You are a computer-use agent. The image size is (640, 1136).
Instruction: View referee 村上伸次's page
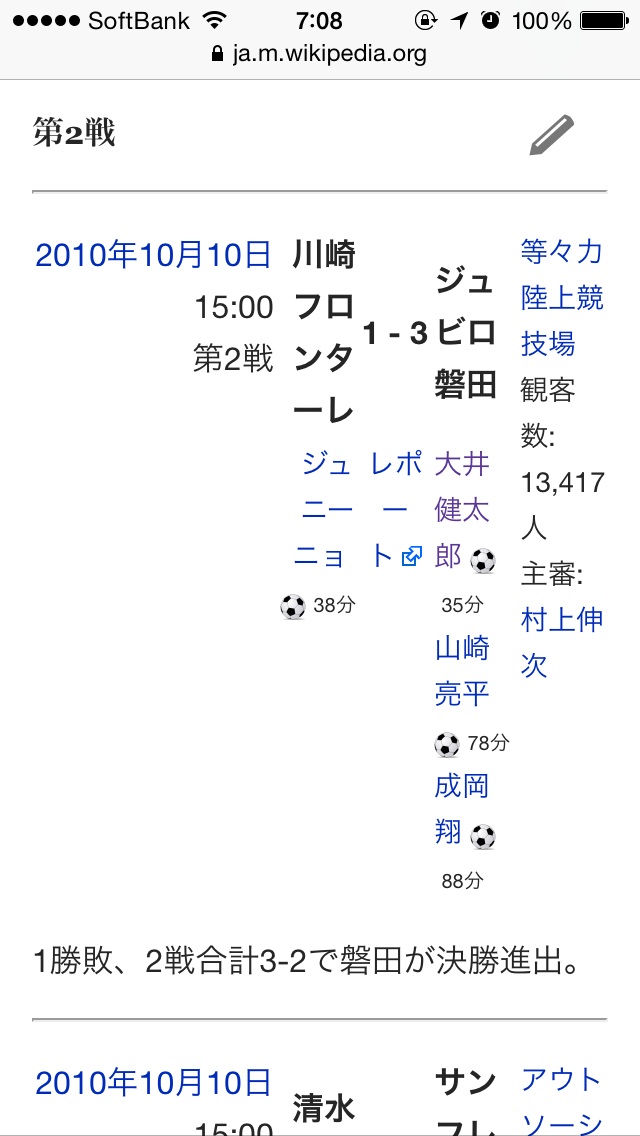(x=562, y=642)
